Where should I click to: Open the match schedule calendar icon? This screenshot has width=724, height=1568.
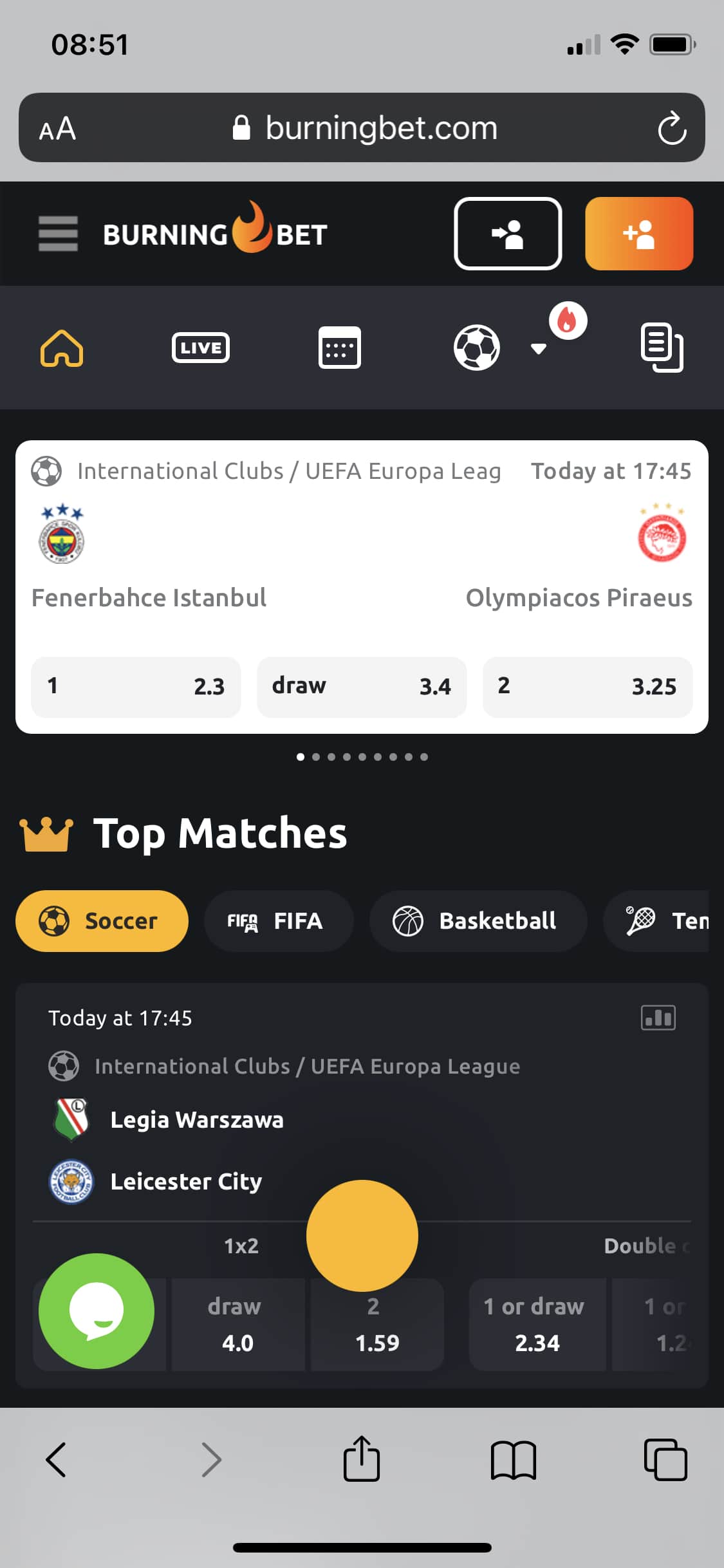point(339,347)
